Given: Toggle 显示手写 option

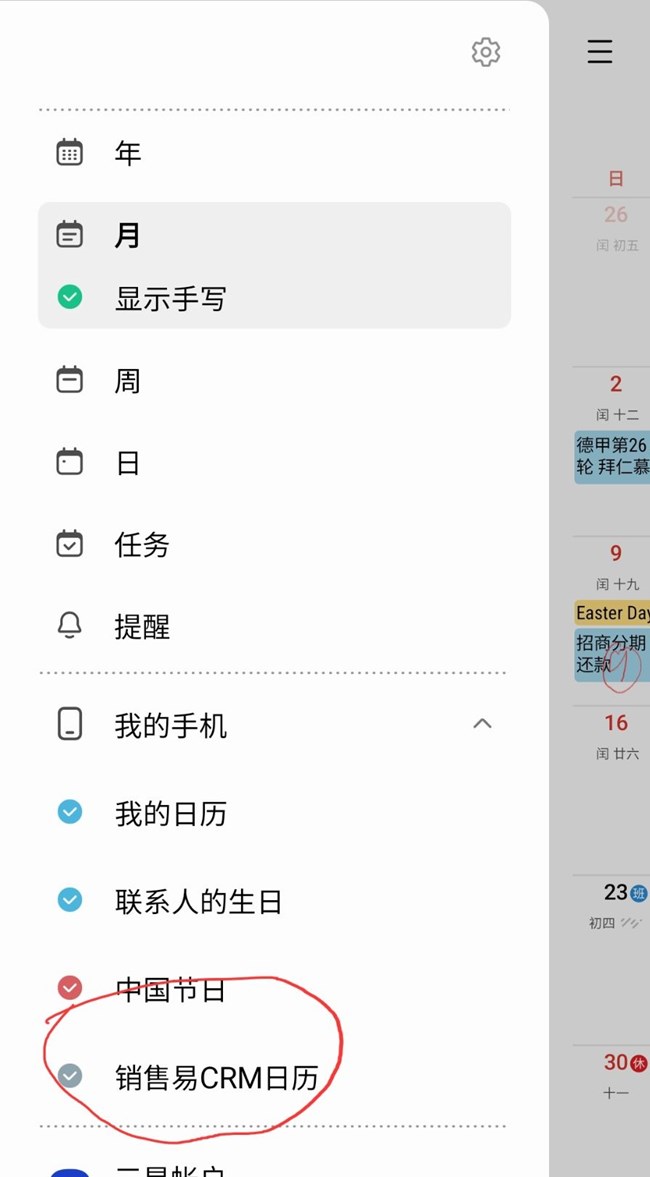Looking at the screenshot, I should [70, 297].
